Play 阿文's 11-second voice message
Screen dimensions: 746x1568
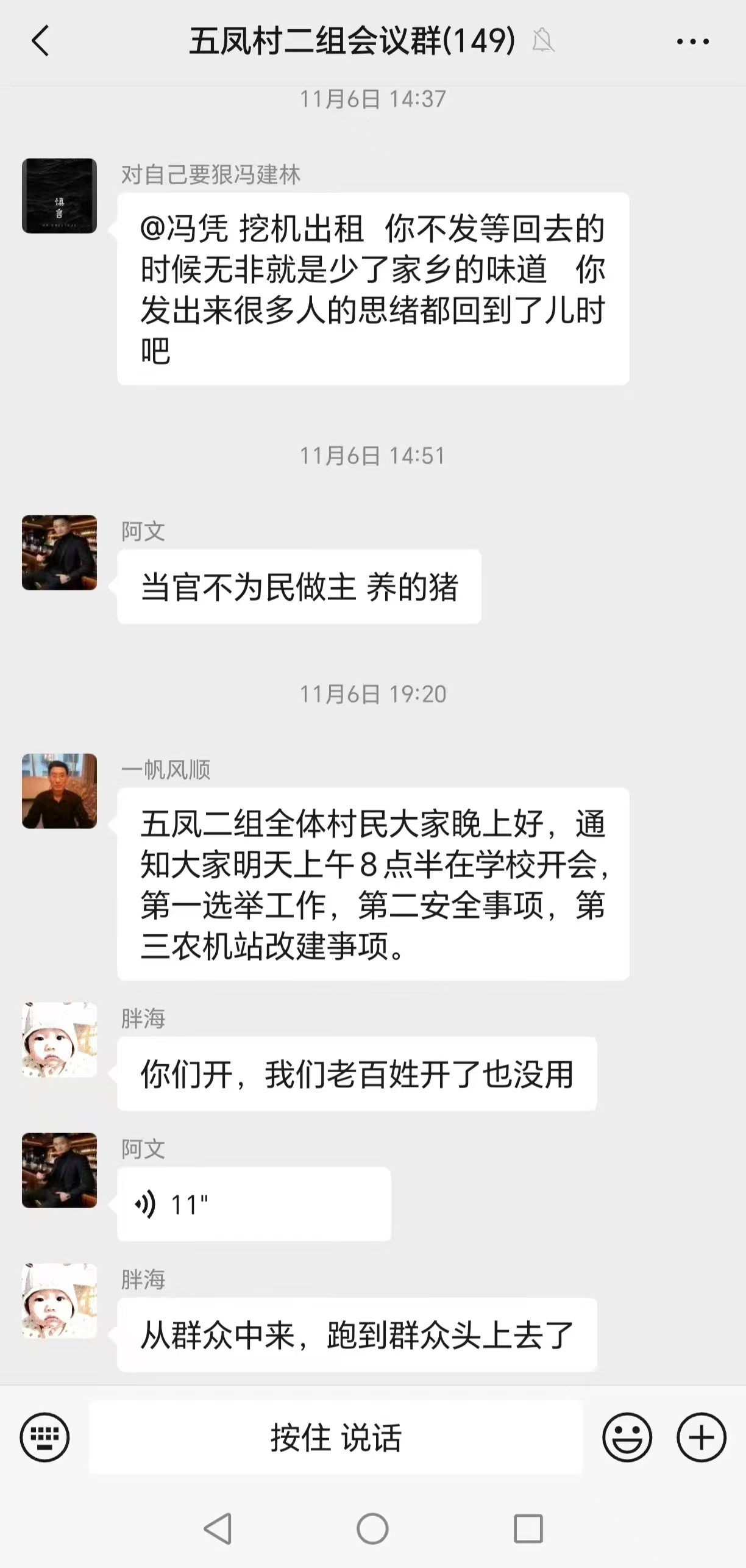254,1205
